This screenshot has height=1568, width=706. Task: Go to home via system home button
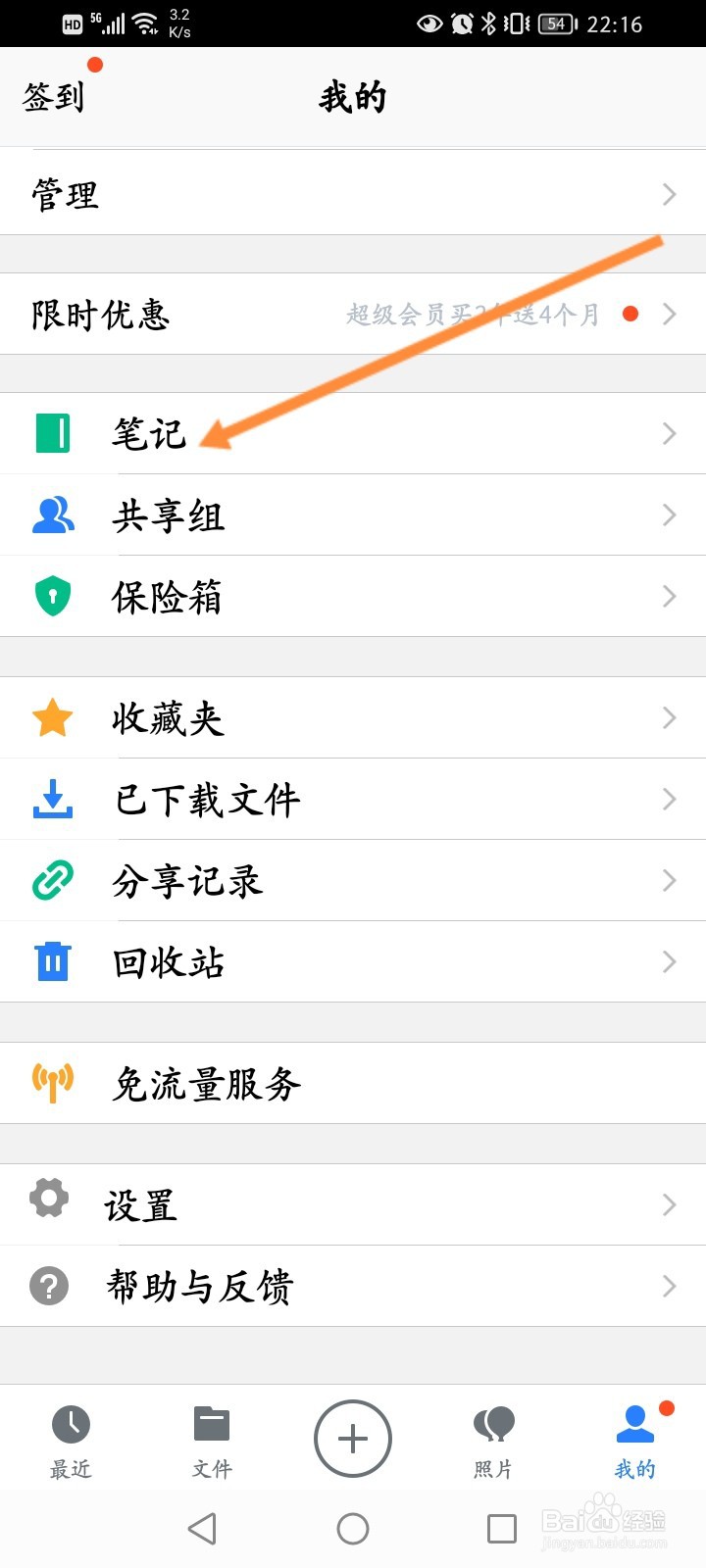coord(353,1528)
